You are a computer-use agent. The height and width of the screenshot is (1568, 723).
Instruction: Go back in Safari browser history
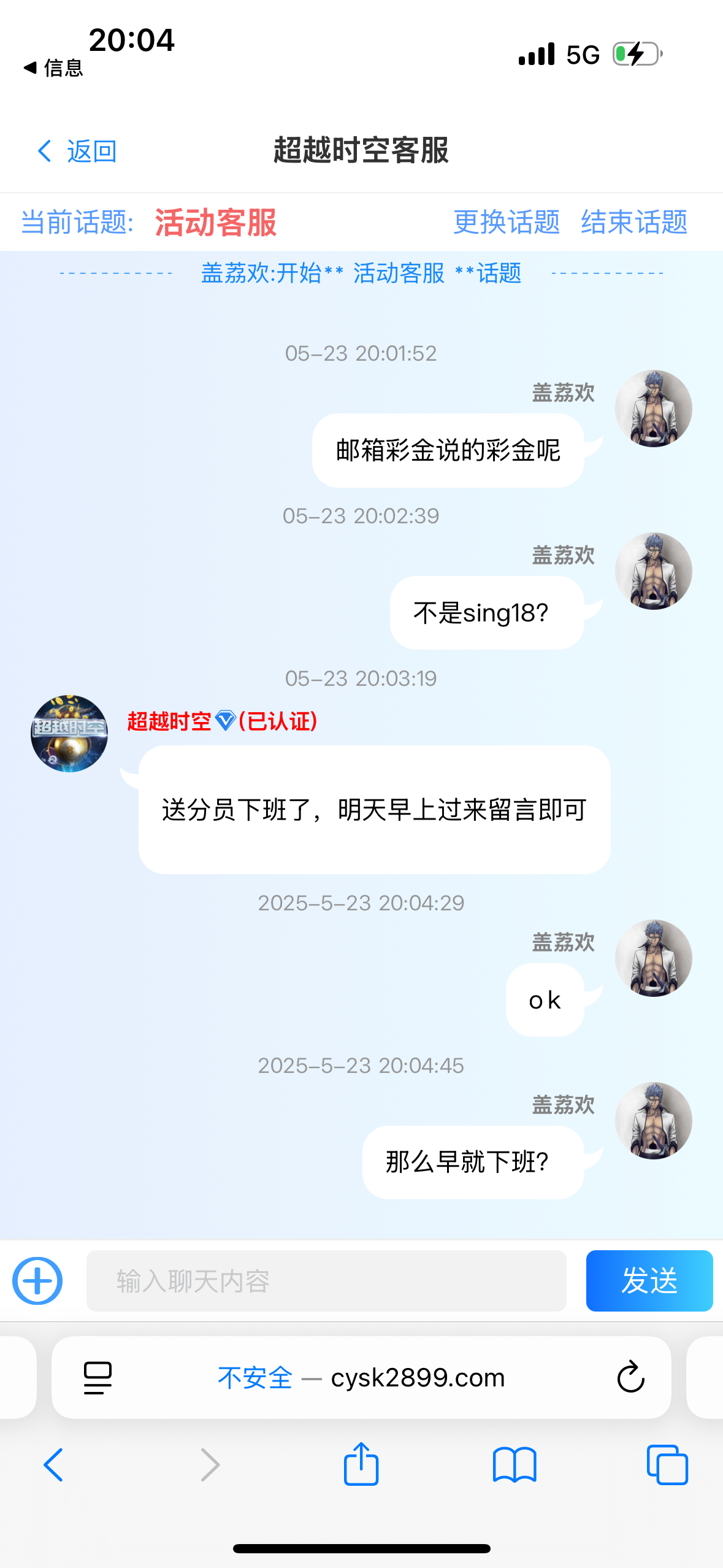pyautogui.click(x=53, y=1465)
